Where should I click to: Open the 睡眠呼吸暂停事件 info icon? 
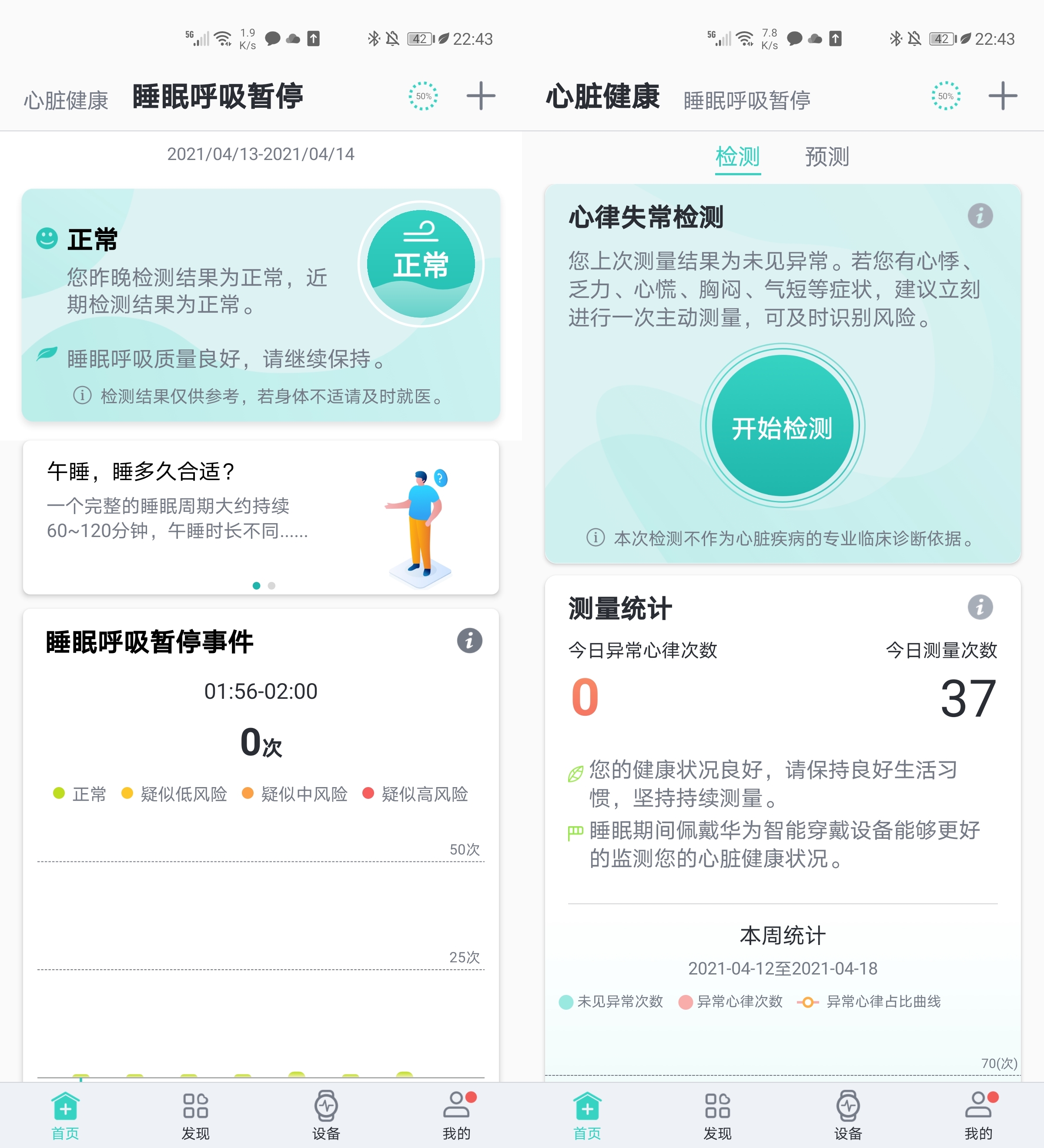[469, 640]
